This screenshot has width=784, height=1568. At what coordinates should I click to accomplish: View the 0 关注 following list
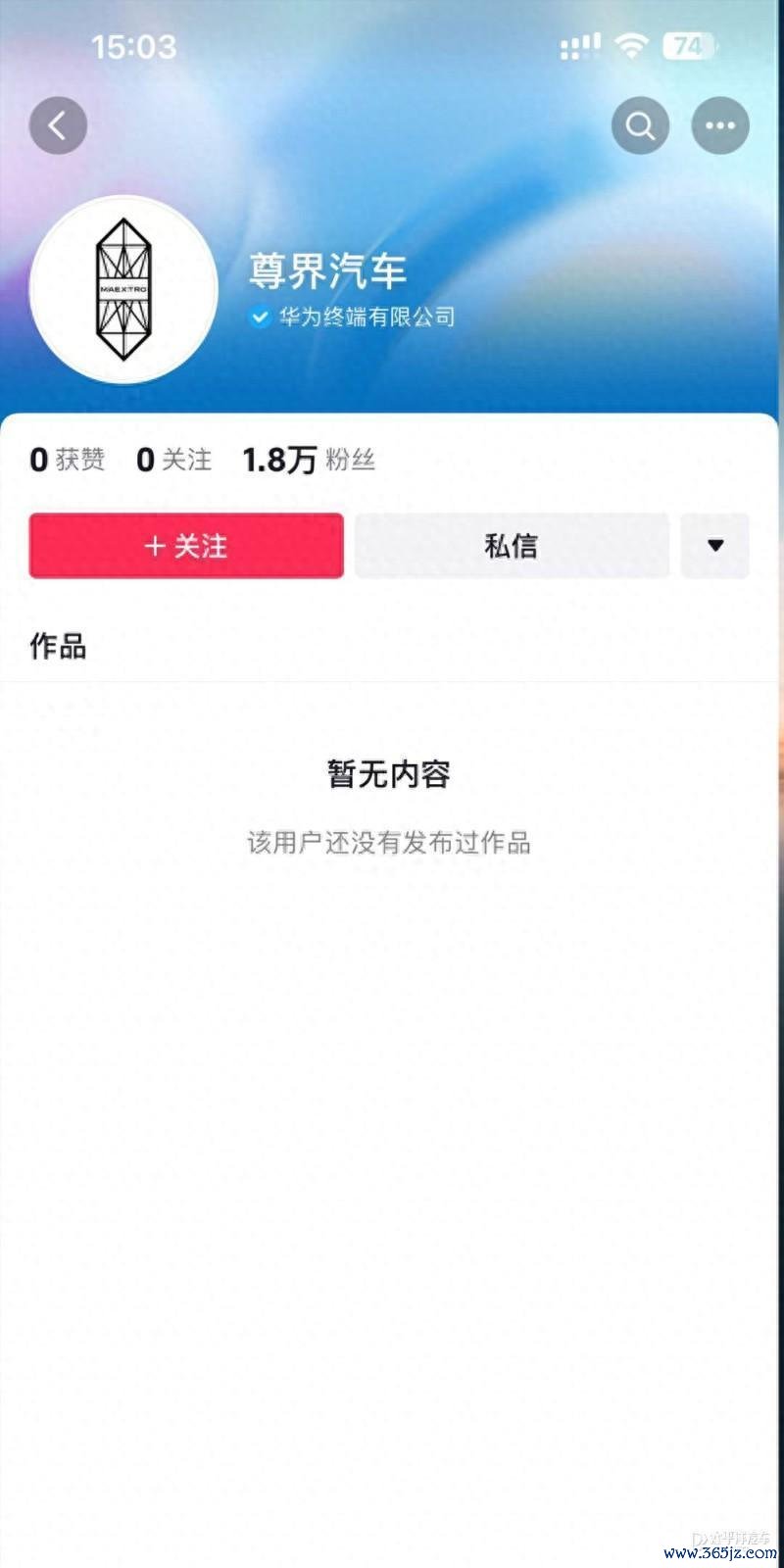[173, 460]
